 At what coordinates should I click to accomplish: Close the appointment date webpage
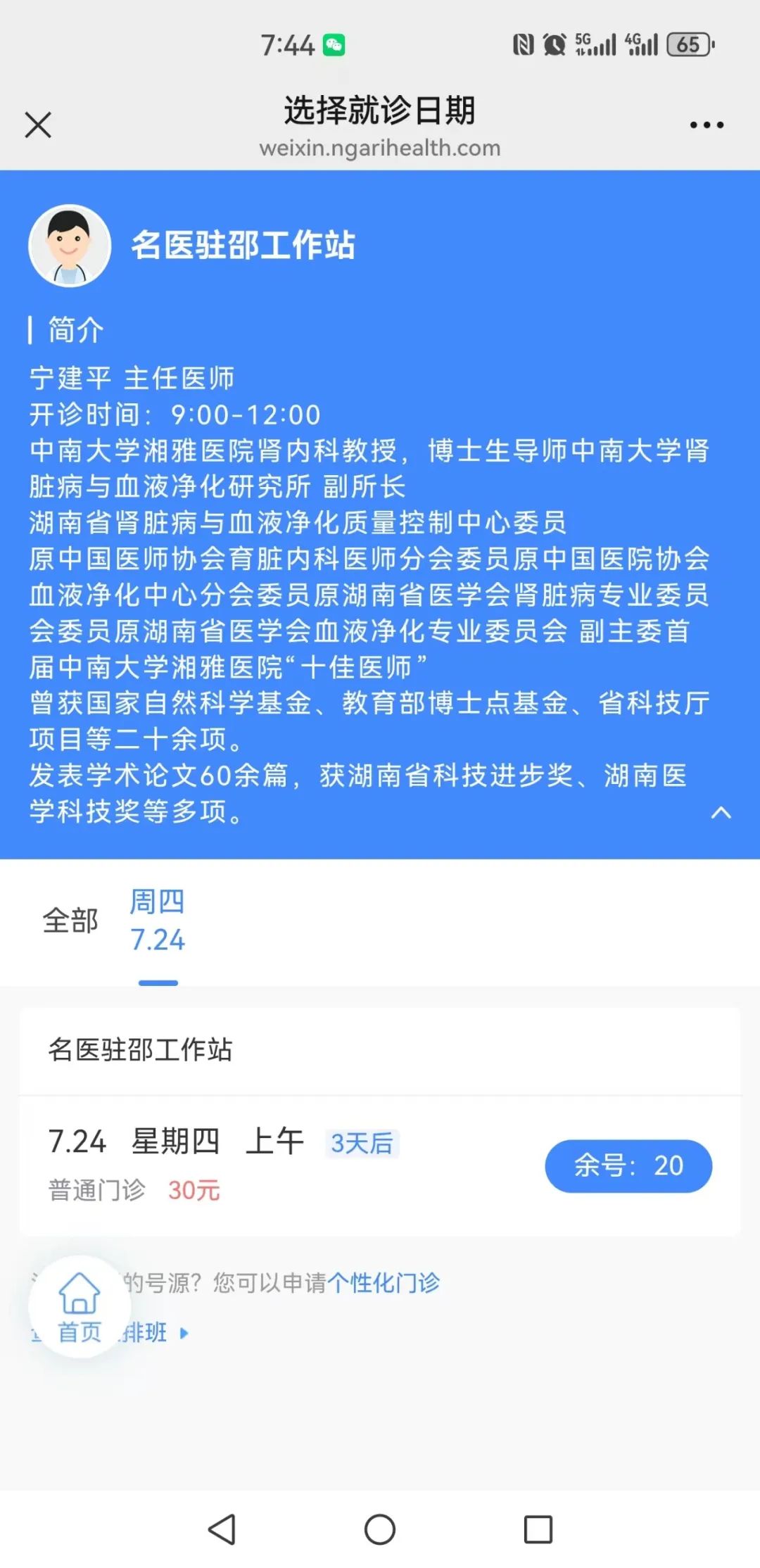[x=38, y=125]
